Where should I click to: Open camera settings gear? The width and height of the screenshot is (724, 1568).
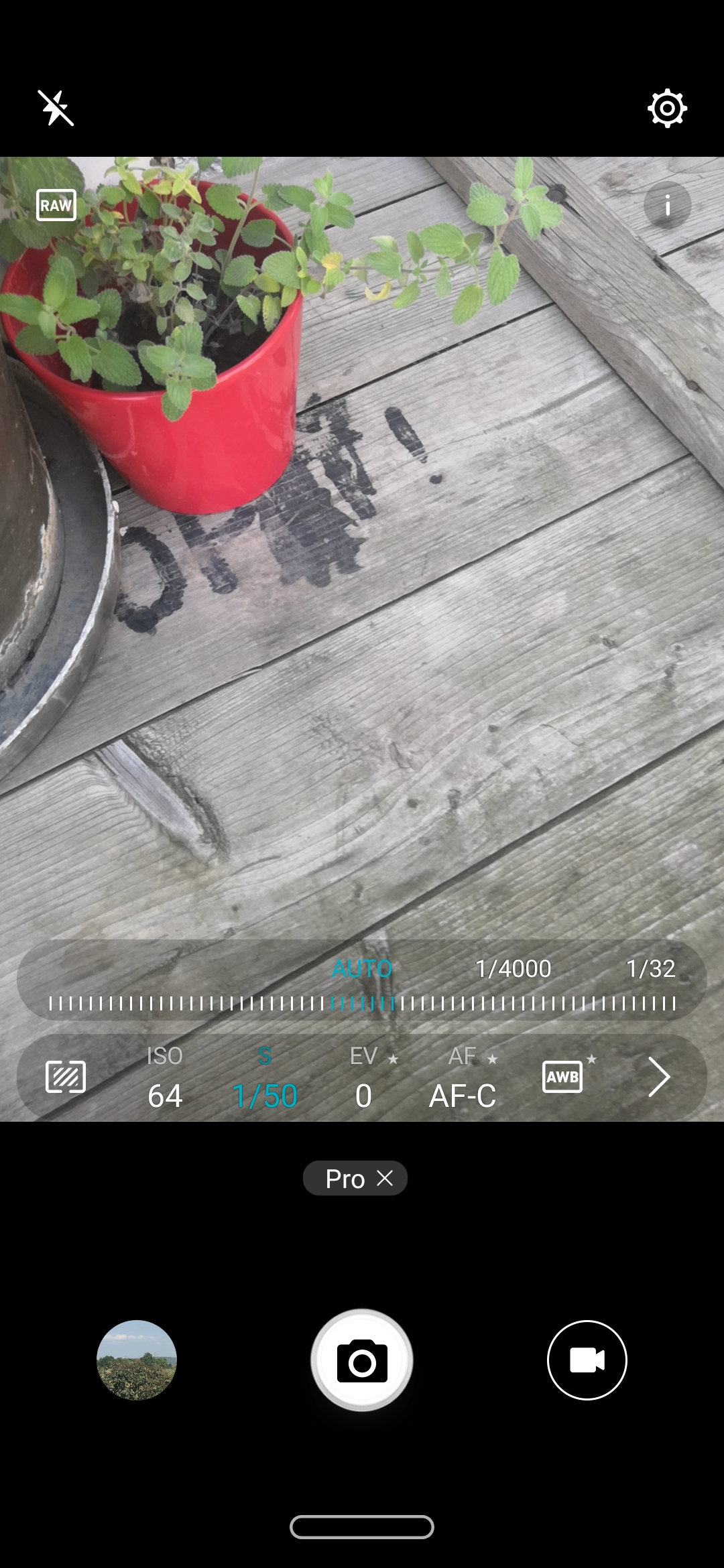click(667, 108)
